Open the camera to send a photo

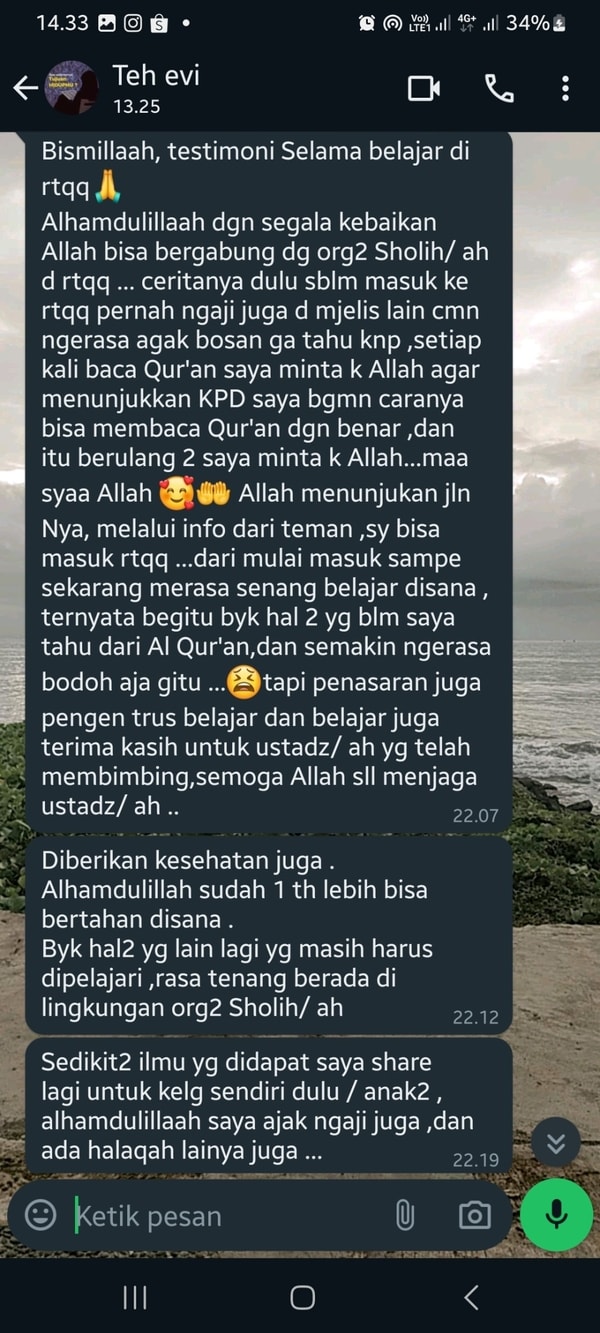(x=474, y=1215)
